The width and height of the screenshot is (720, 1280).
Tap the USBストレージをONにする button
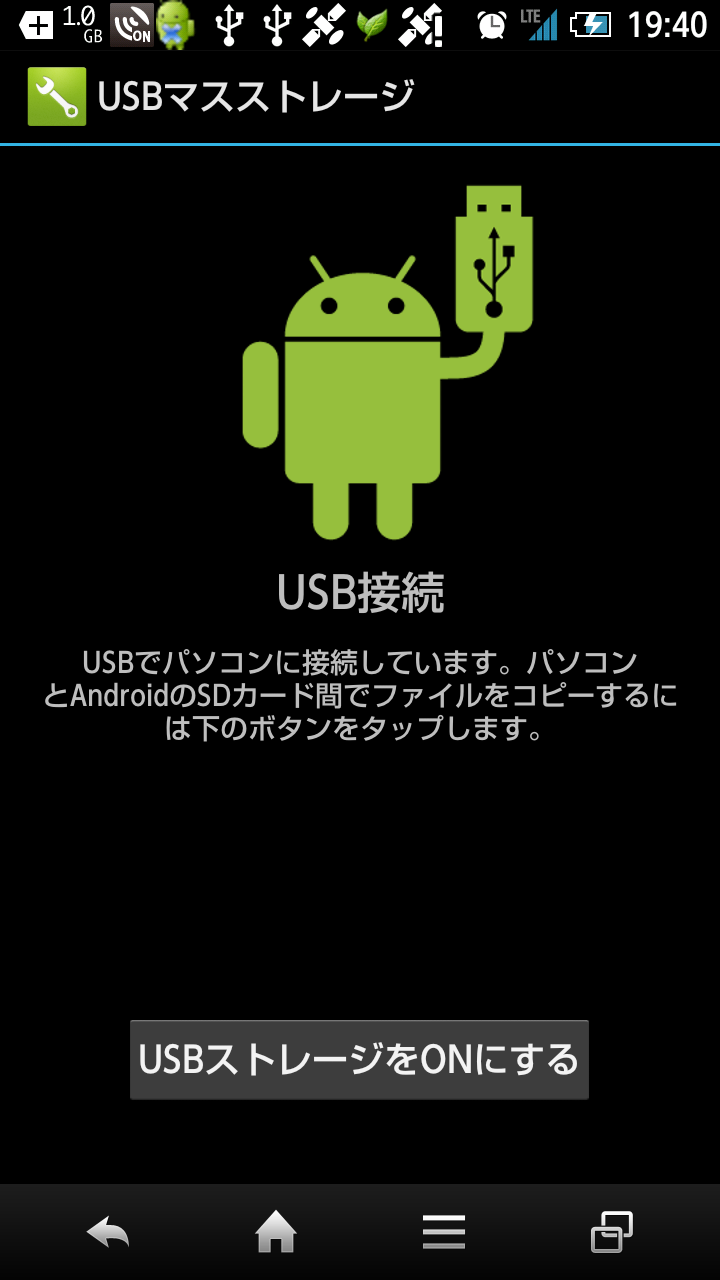(359, 1060)
